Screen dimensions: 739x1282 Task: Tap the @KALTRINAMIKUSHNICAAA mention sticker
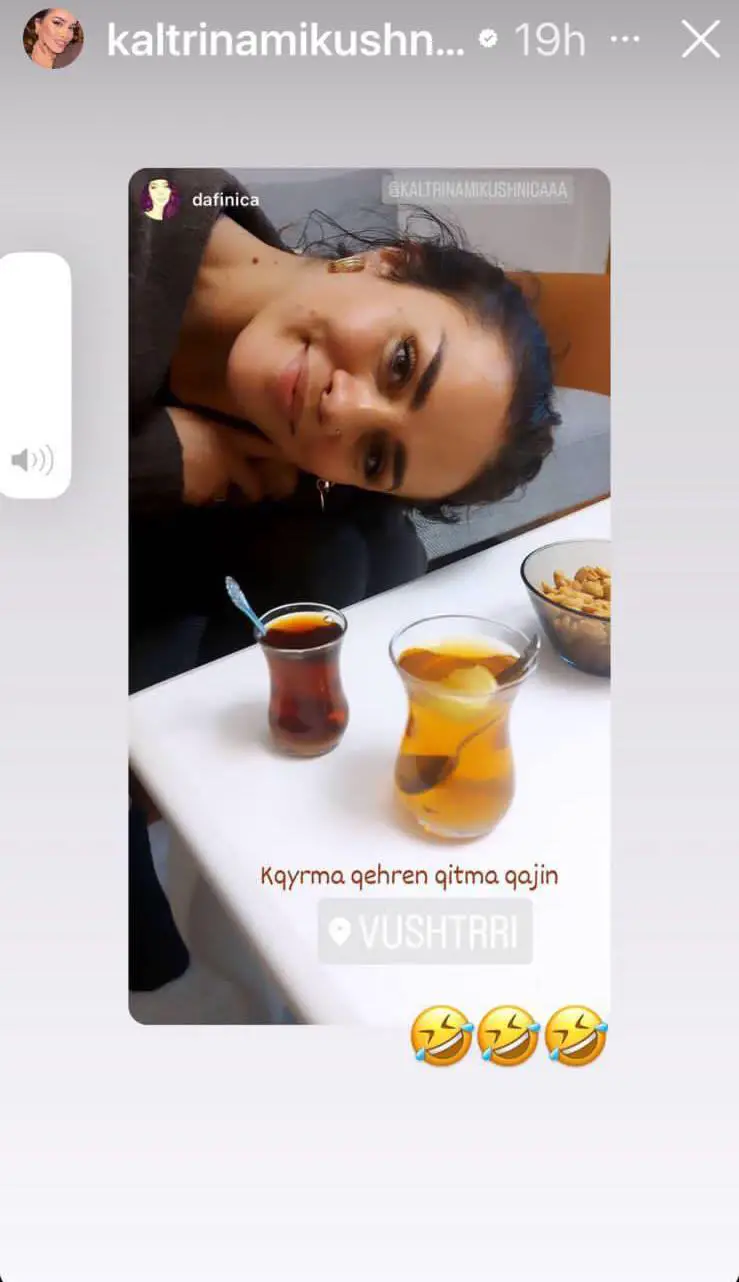[477, 189]
